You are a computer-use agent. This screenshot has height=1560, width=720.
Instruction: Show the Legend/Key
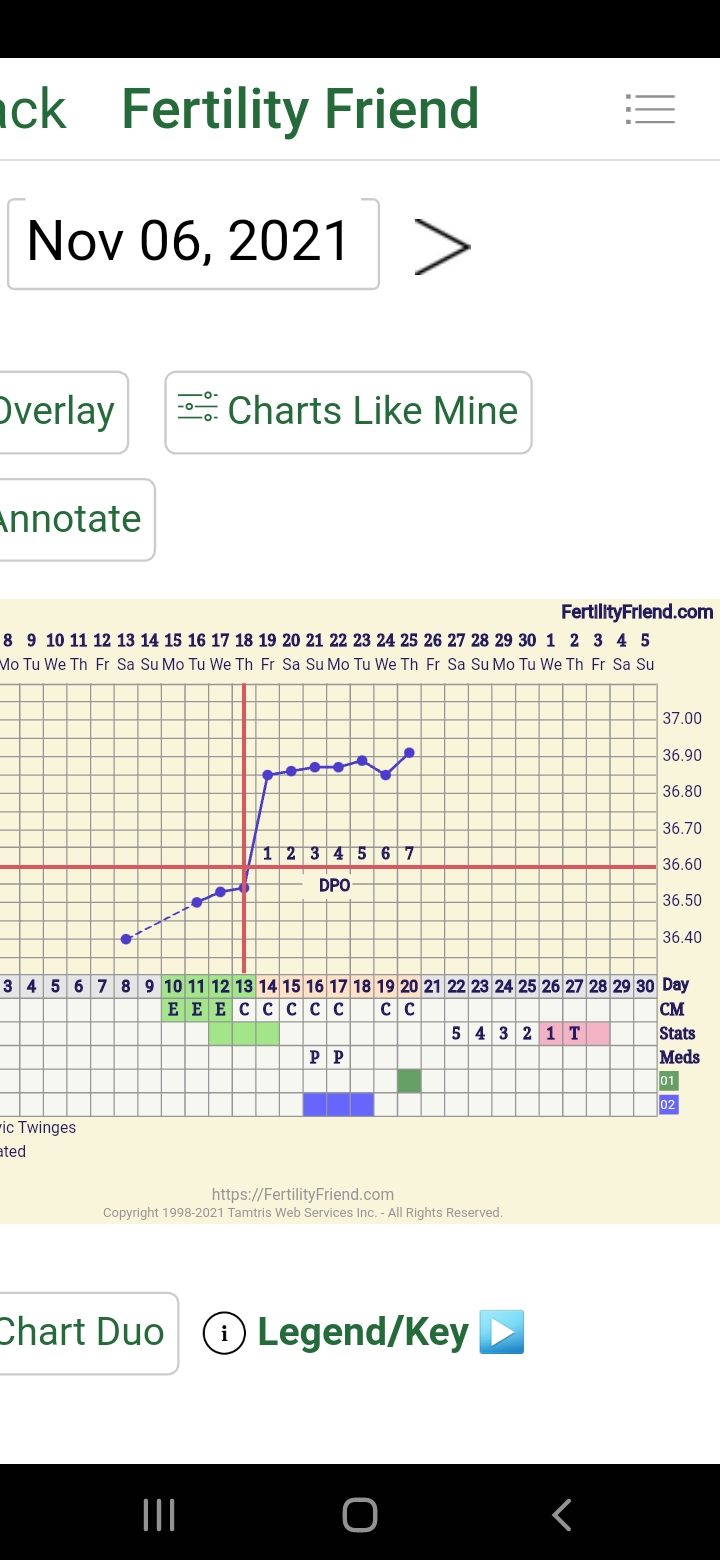tap(364, 1332)
